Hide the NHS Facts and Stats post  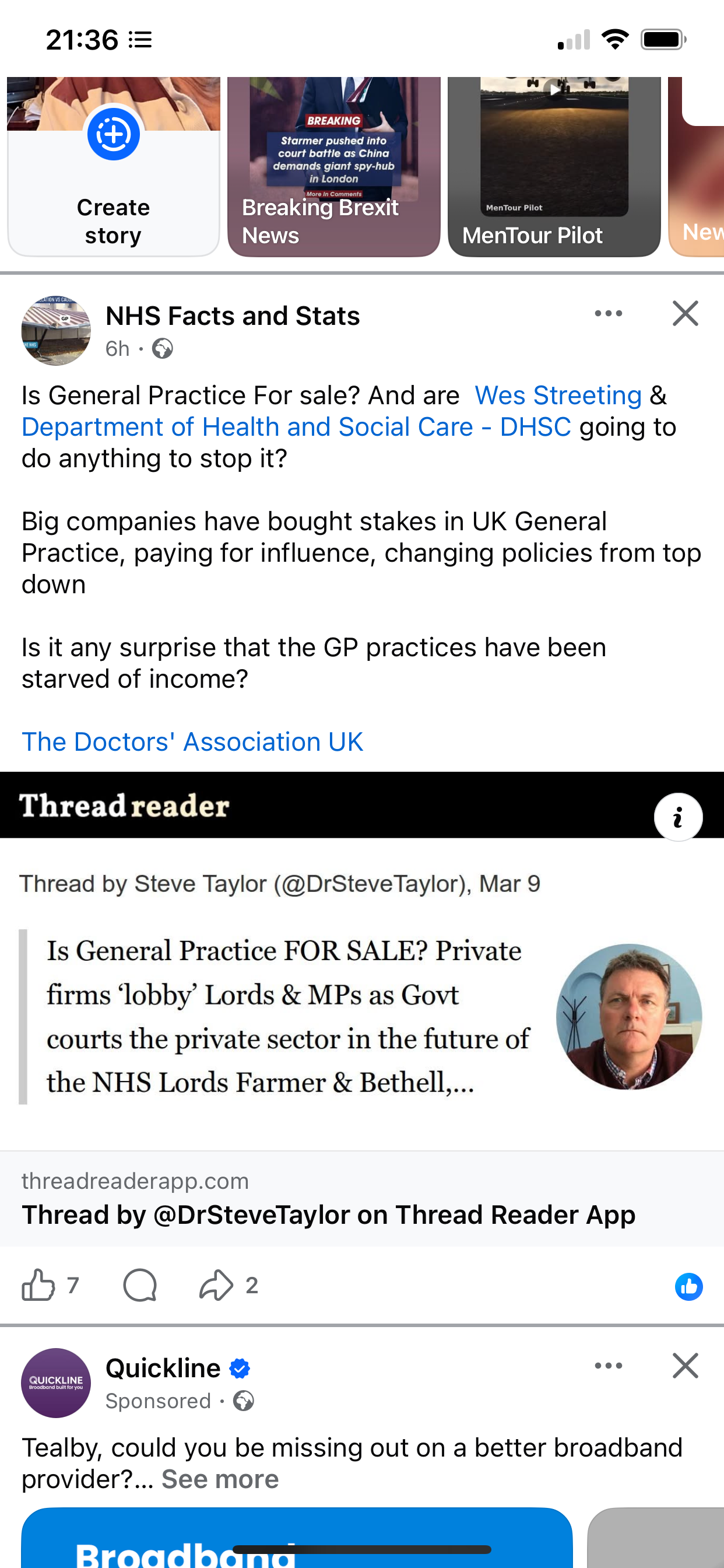(x=685, y=314)
